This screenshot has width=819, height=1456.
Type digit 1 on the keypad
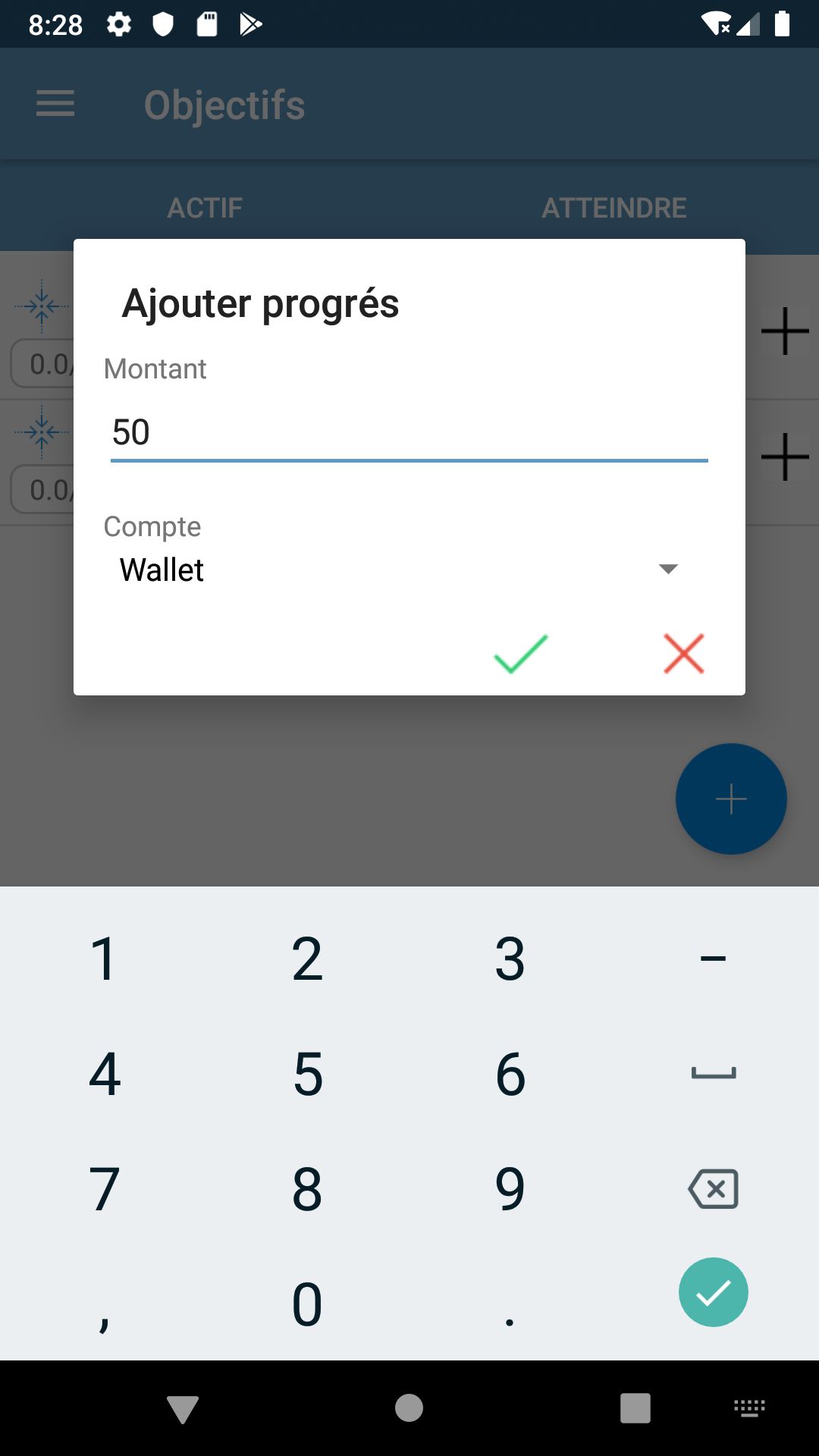click(104, 959)
